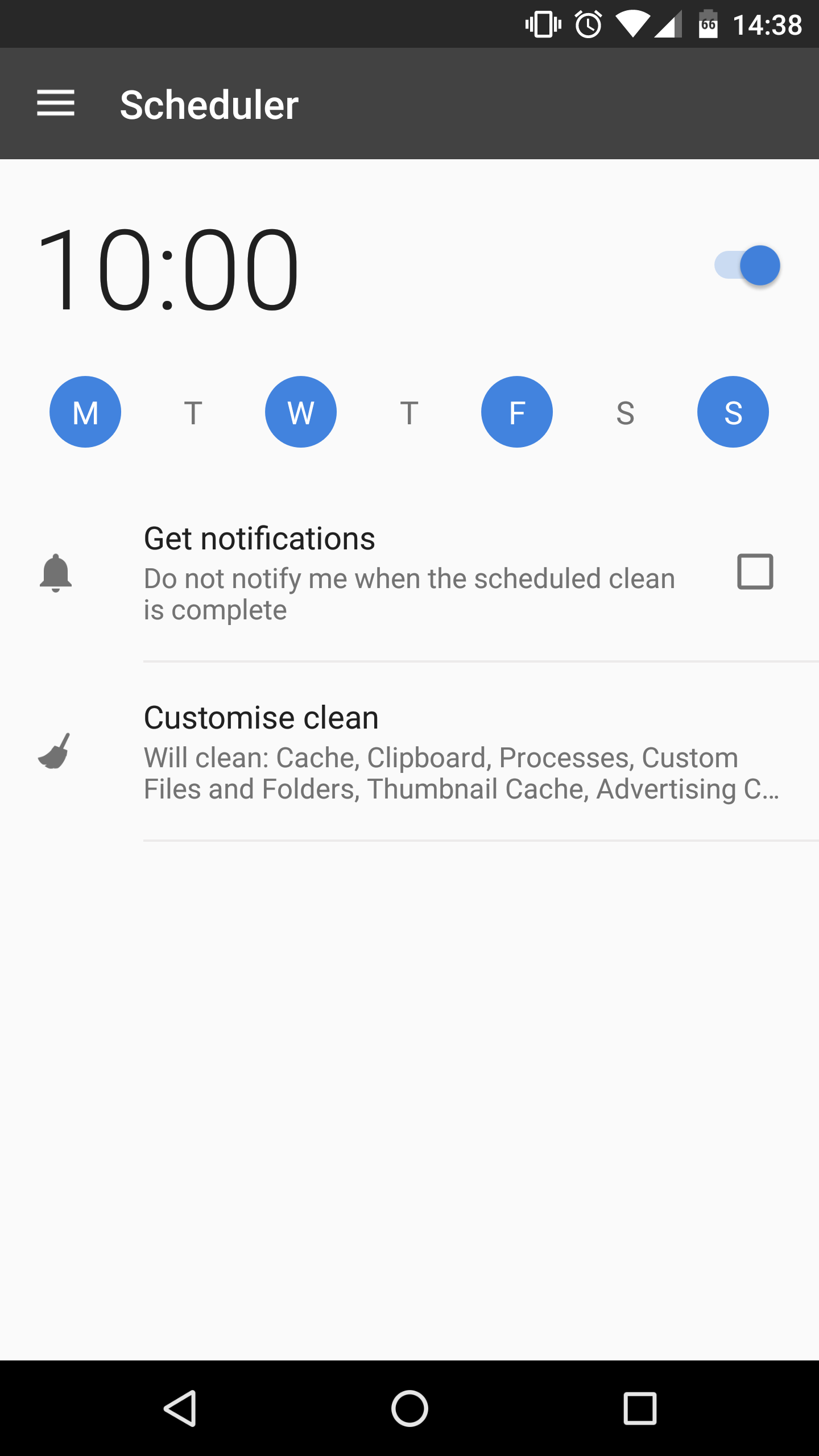Enable Tuesday in the schedule
Viewport: 819px width, 1456px height.
point(193,412)
